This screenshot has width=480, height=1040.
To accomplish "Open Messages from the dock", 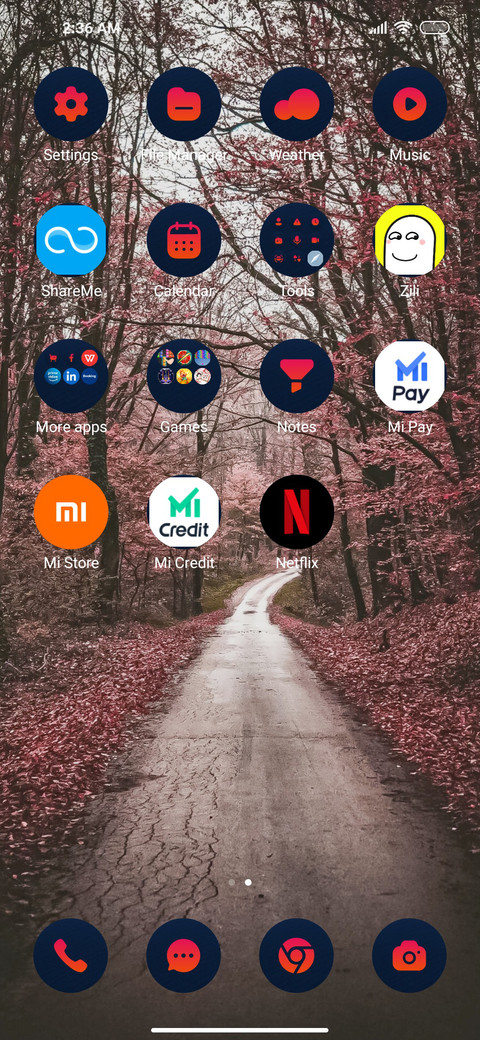I will [184, 956].
